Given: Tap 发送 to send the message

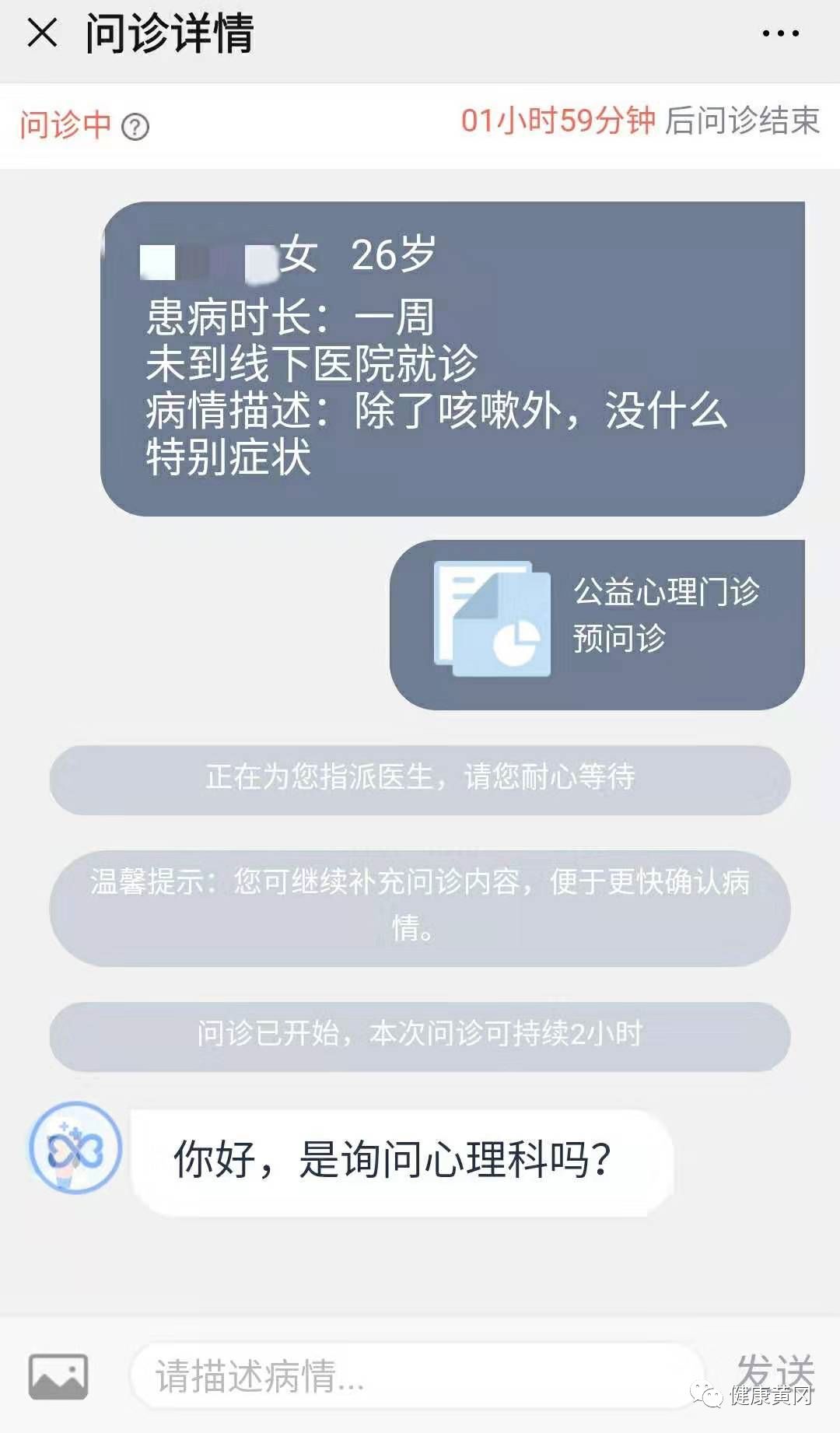Looking at the screenshot, I should (775, 1370).
